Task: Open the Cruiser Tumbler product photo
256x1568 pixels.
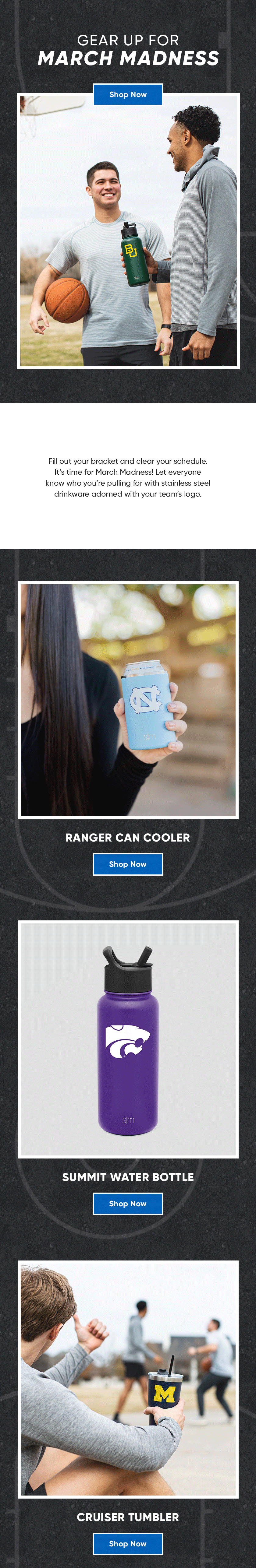Action: 128,1379
